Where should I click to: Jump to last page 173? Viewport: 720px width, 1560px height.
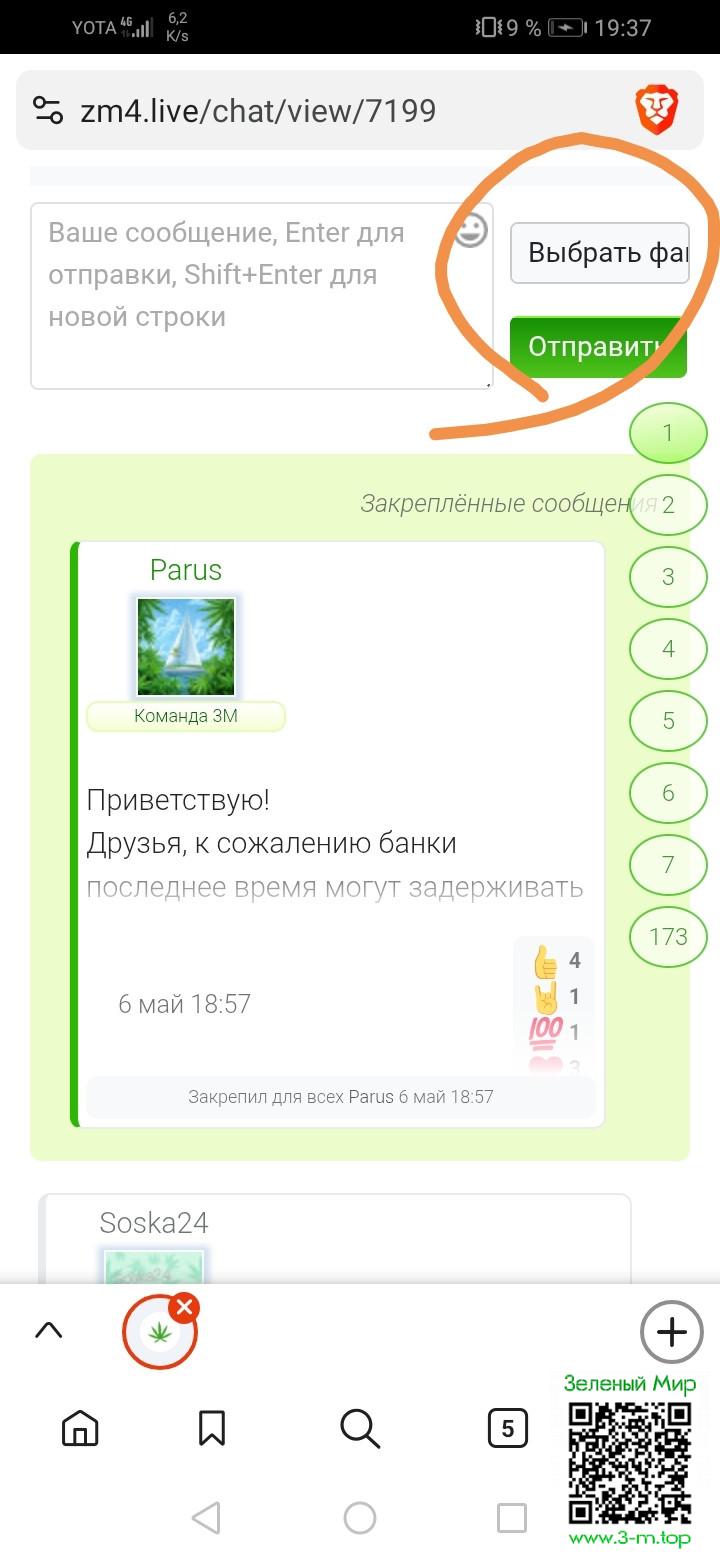(668, 937)
